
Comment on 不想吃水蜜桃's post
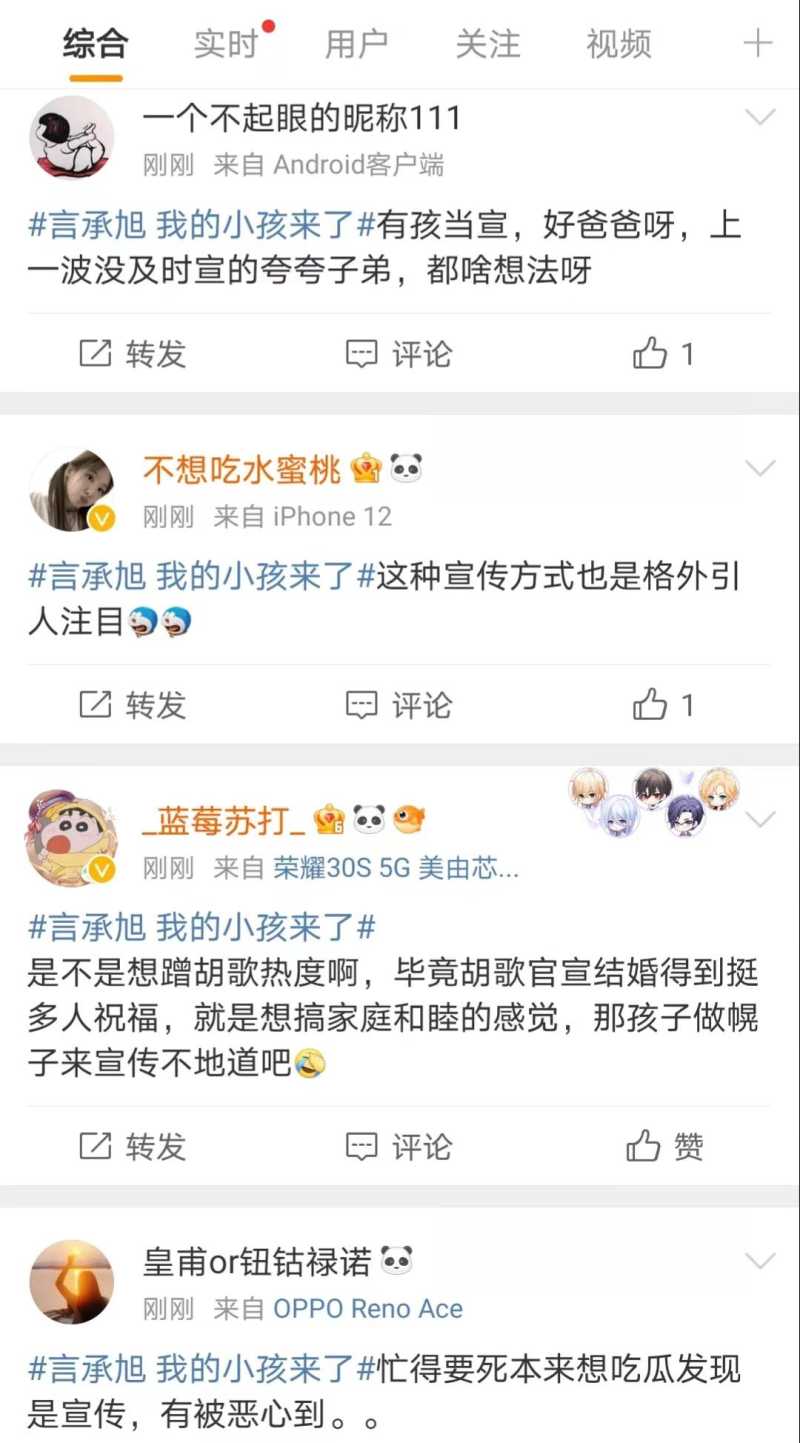click(x=398, y=705)
